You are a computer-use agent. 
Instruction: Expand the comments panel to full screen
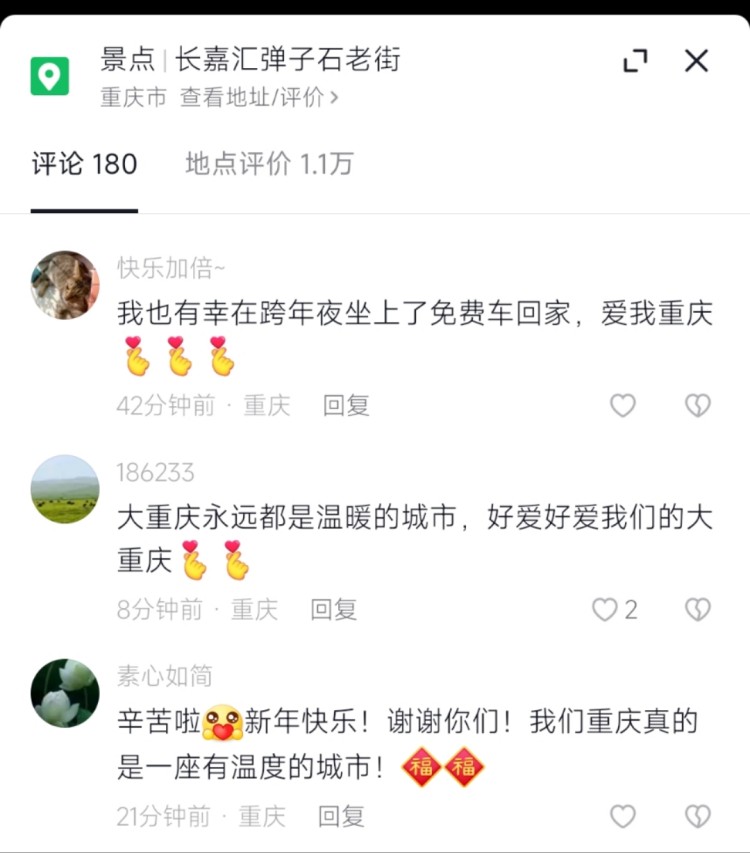[635, 61]
